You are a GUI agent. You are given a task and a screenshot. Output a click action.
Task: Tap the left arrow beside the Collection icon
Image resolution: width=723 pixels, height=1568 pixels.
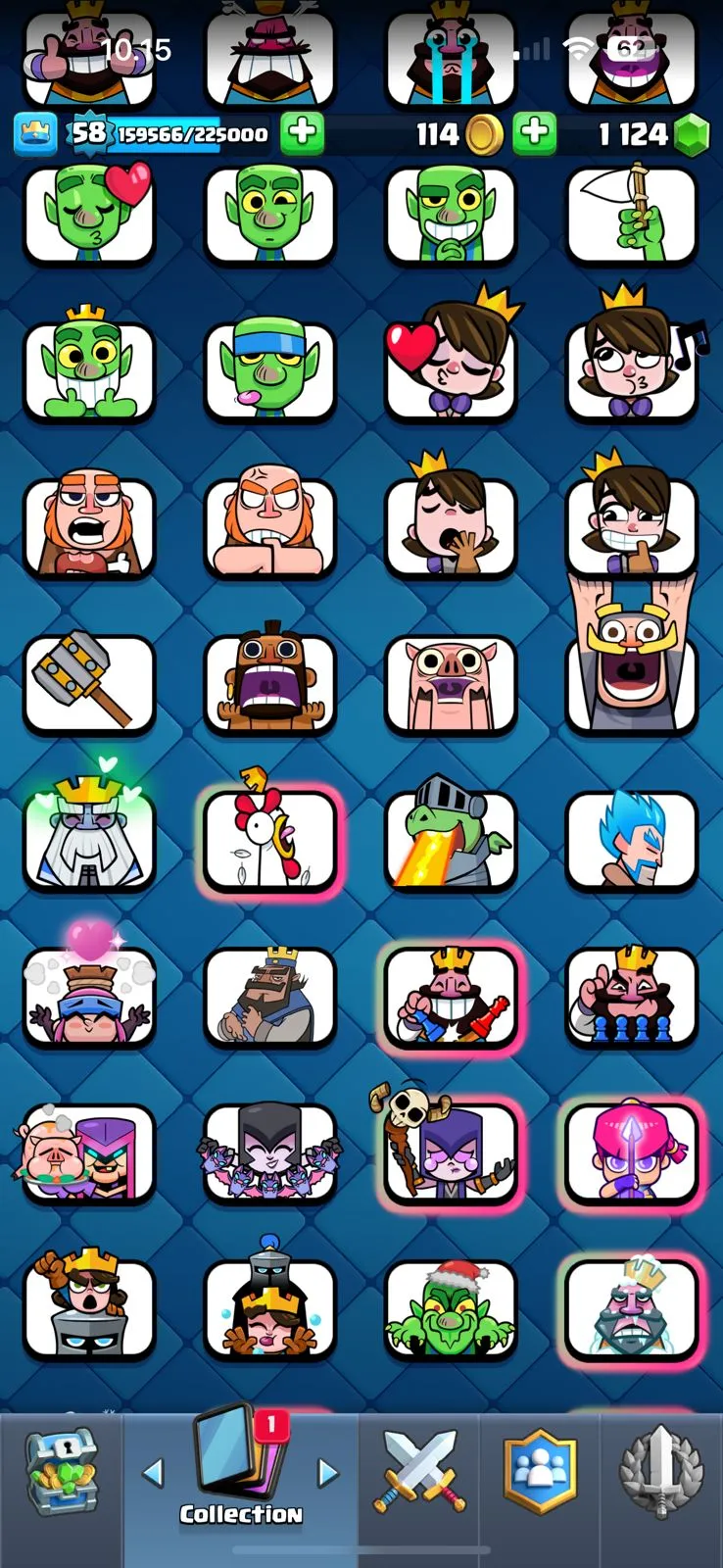tap(153, 1471)
